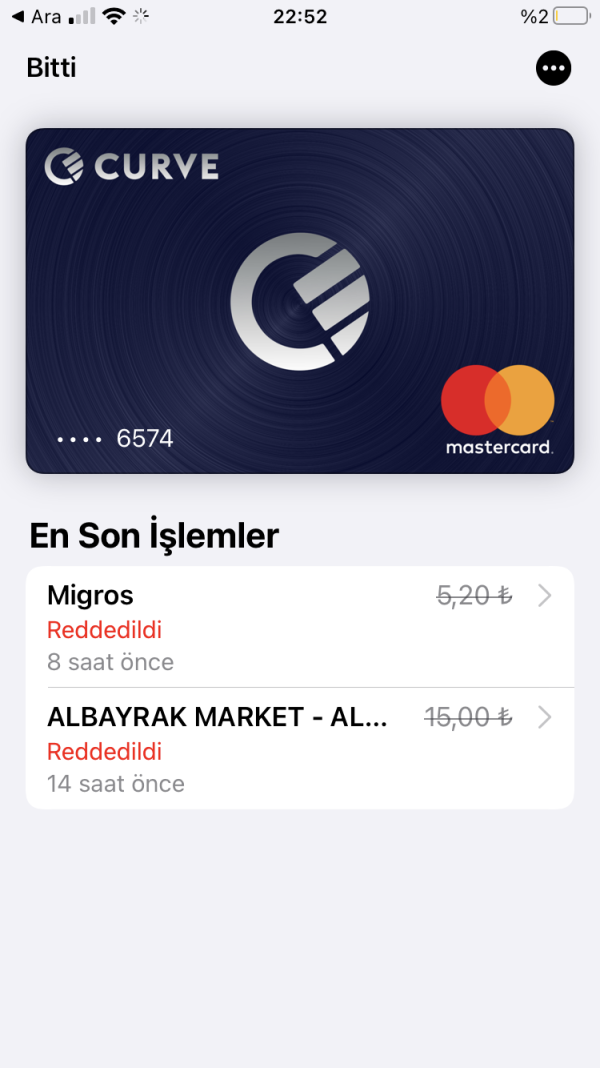The width and height of the screenshot is (600, 1068).
Task: Open the Curve Mastercard card
Action: coord(300,300)
